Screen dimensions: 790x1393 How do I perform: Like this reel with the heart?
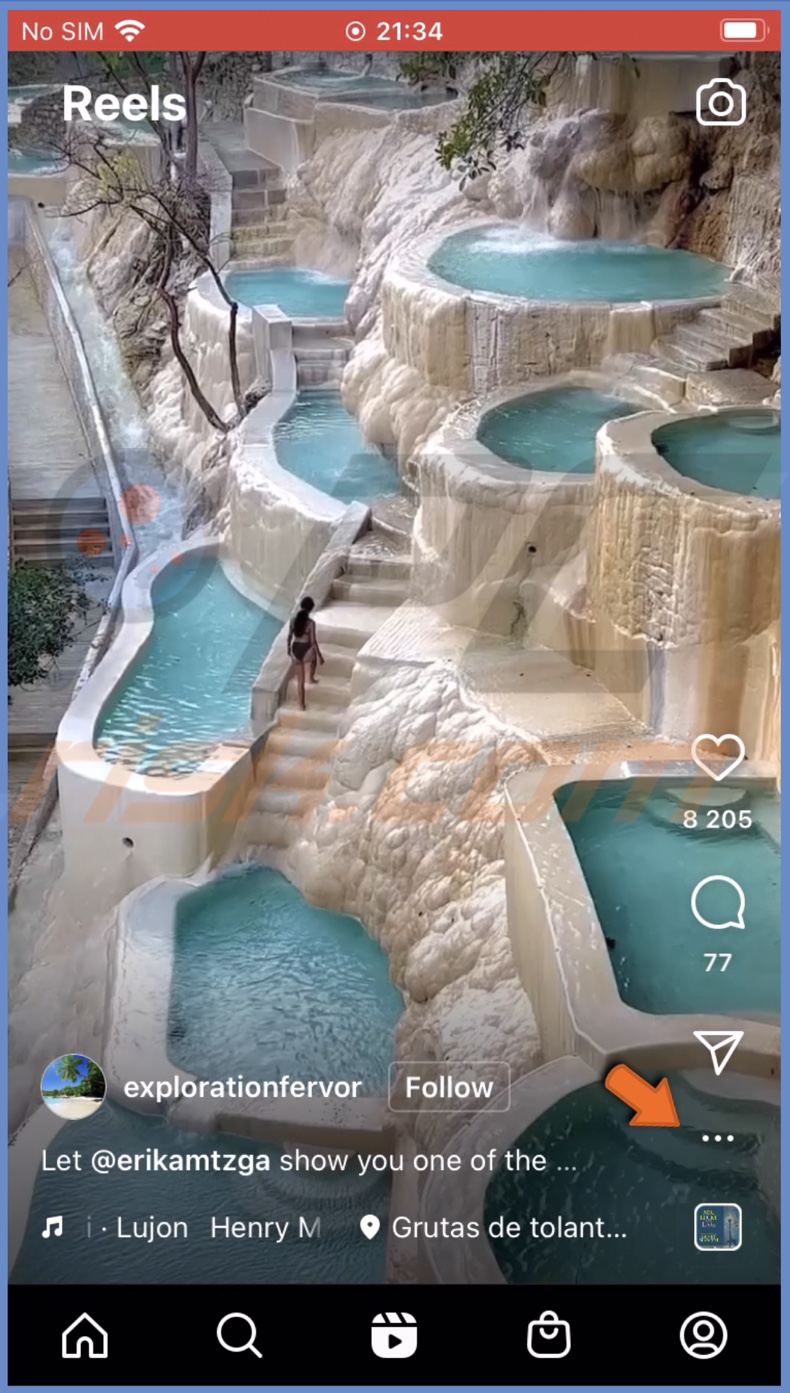pyautogui.click(x=718, y=759)
